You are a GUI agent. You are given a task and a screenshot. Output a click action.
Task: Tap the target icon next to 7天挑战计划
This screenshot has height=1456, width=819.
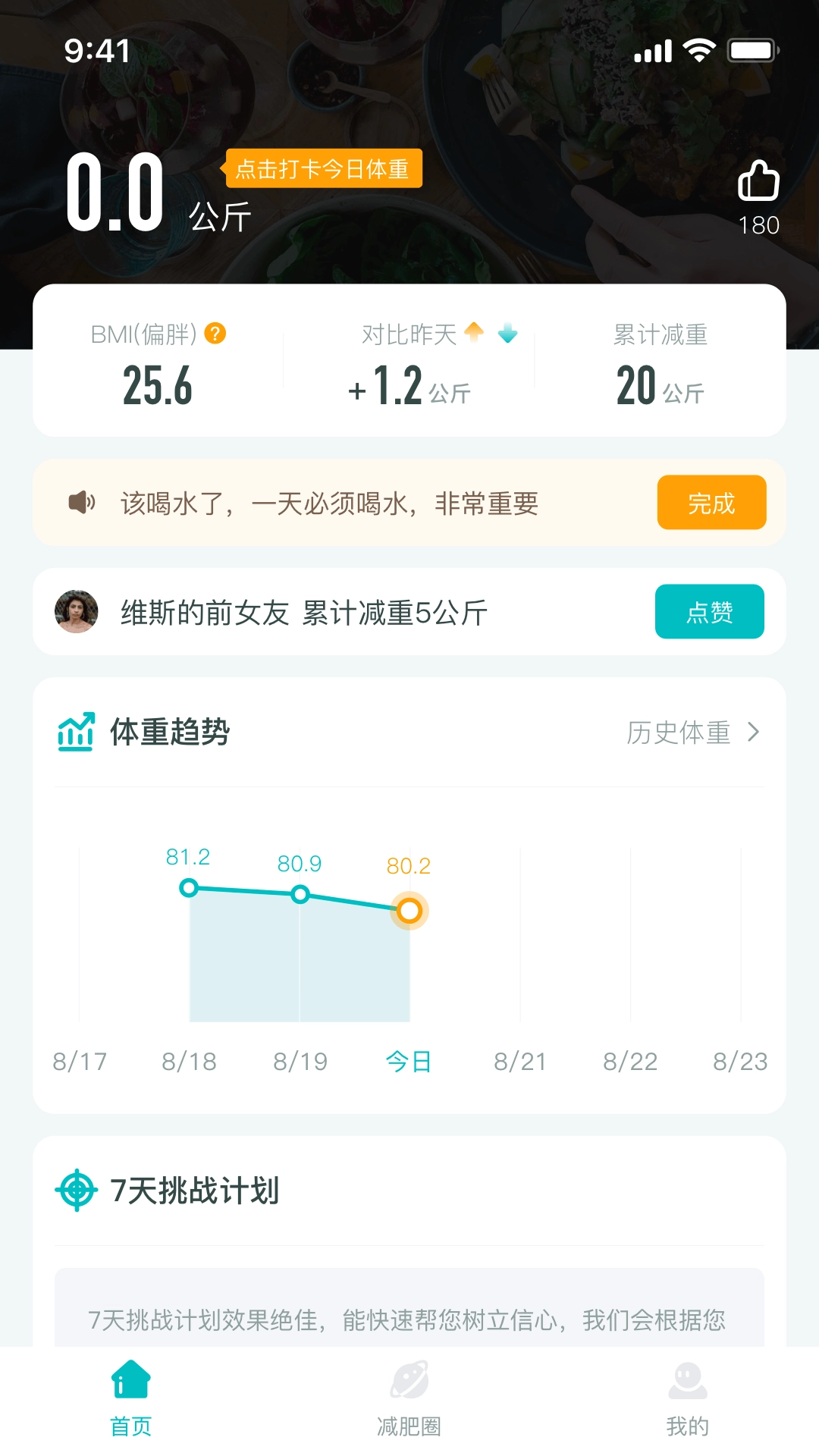pyautogui.click(x=76, y=1191)
